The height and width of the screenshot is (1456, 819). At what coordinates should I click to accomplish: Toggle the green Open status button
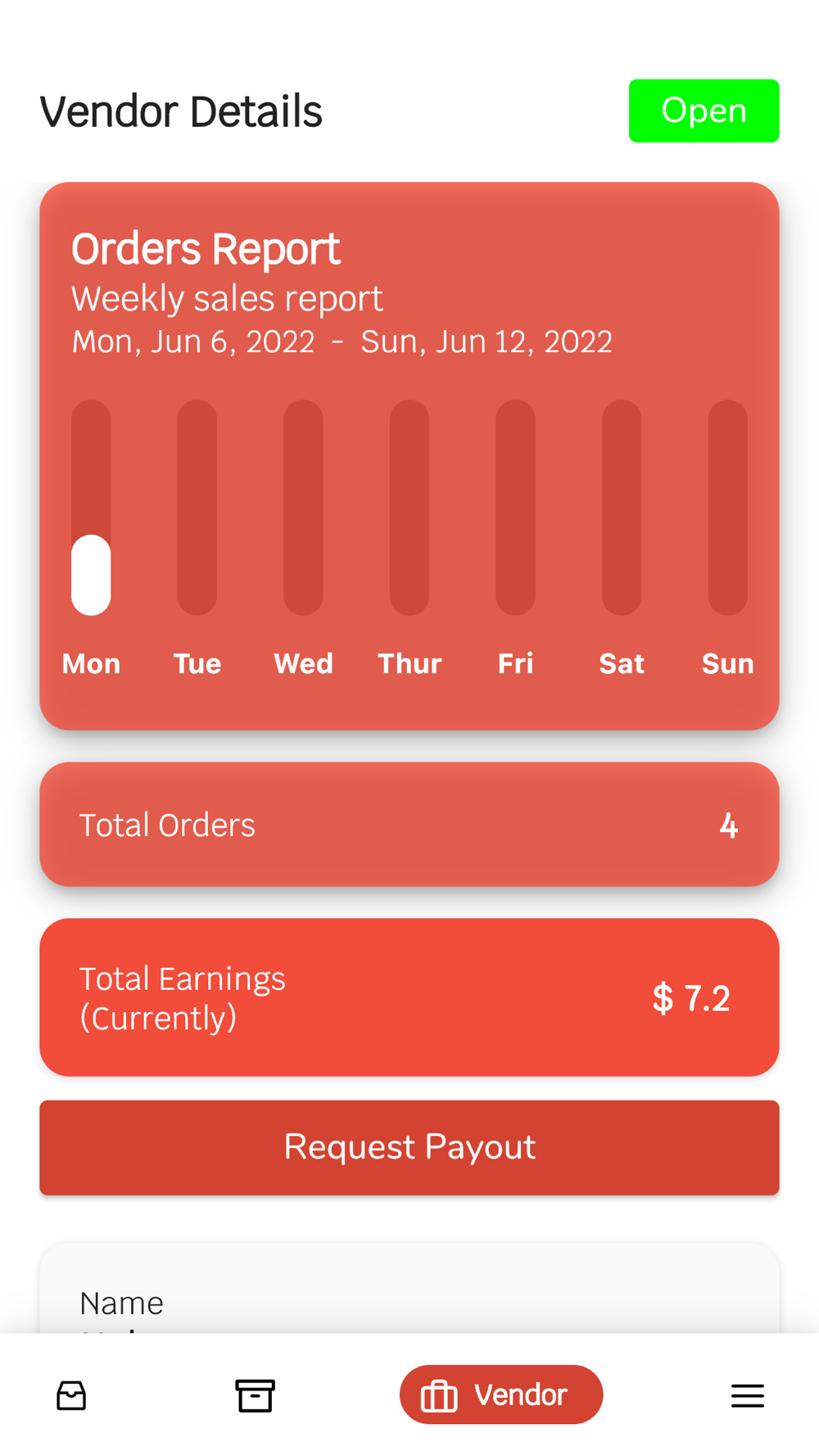704,111
